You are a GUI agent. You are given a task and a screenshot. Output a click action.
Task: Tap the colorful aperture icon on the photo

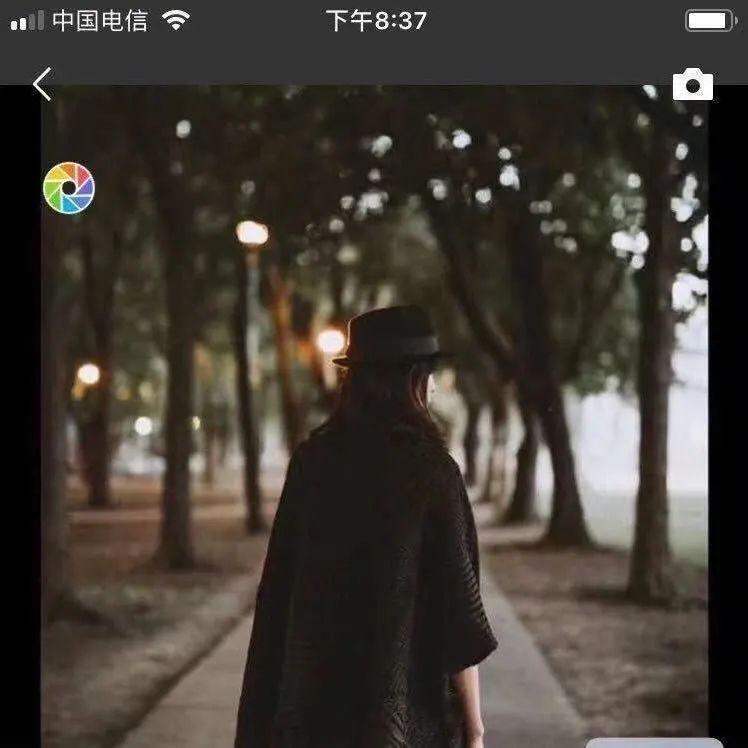coord(69,187)
